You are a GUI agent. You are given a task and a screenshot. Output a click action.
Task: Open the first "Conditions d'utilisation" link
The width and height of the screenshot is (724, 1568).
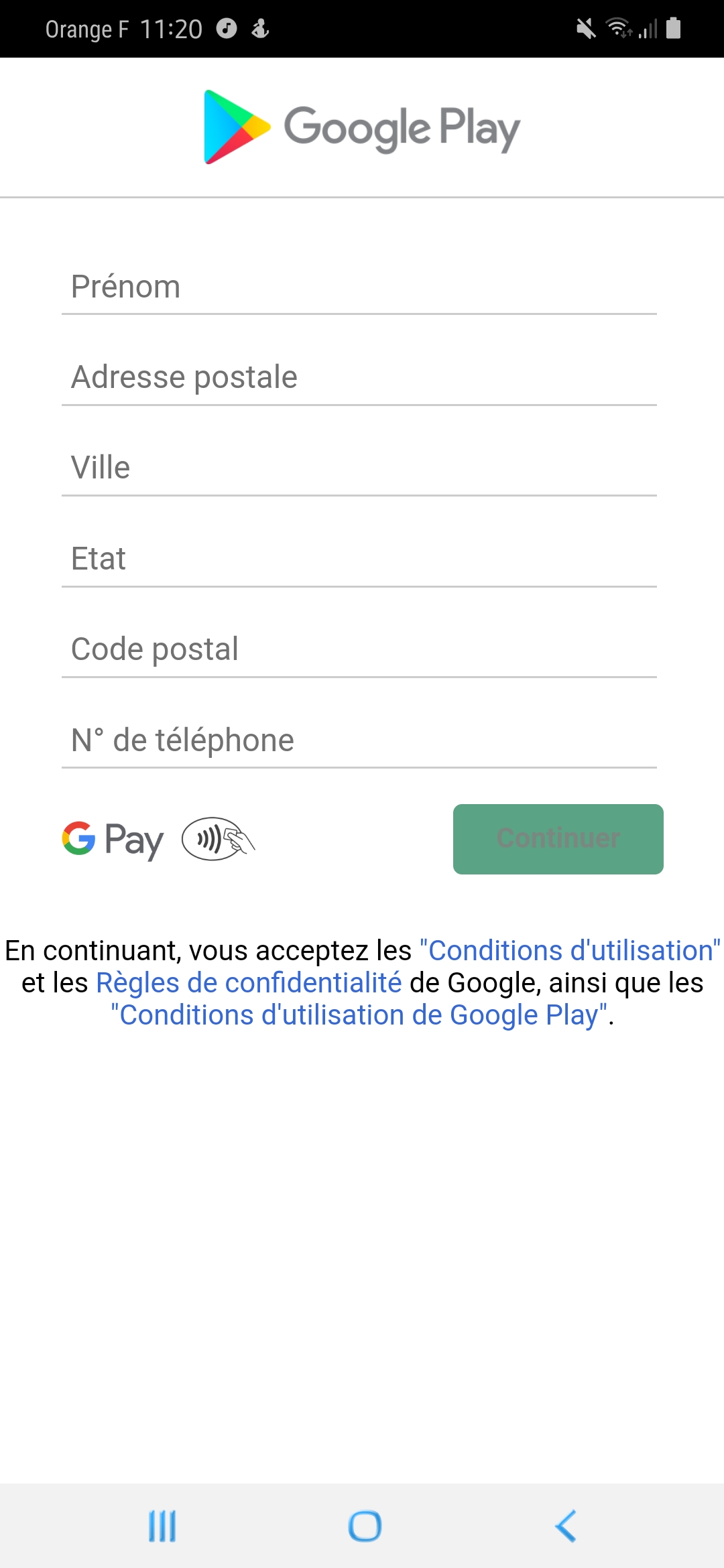click(570, 951)
